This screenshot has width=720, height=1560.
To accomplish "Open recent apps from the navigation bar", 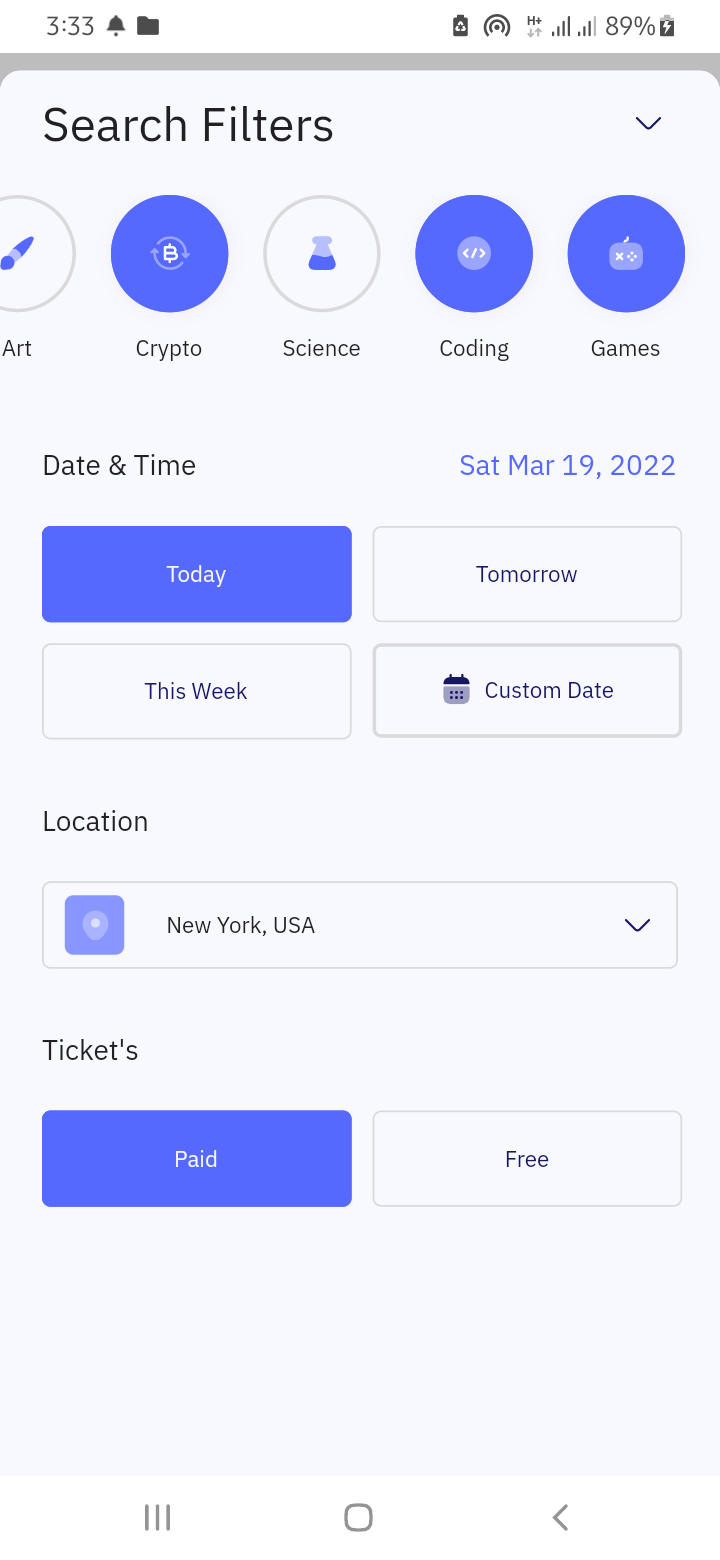I will 158,1517.
